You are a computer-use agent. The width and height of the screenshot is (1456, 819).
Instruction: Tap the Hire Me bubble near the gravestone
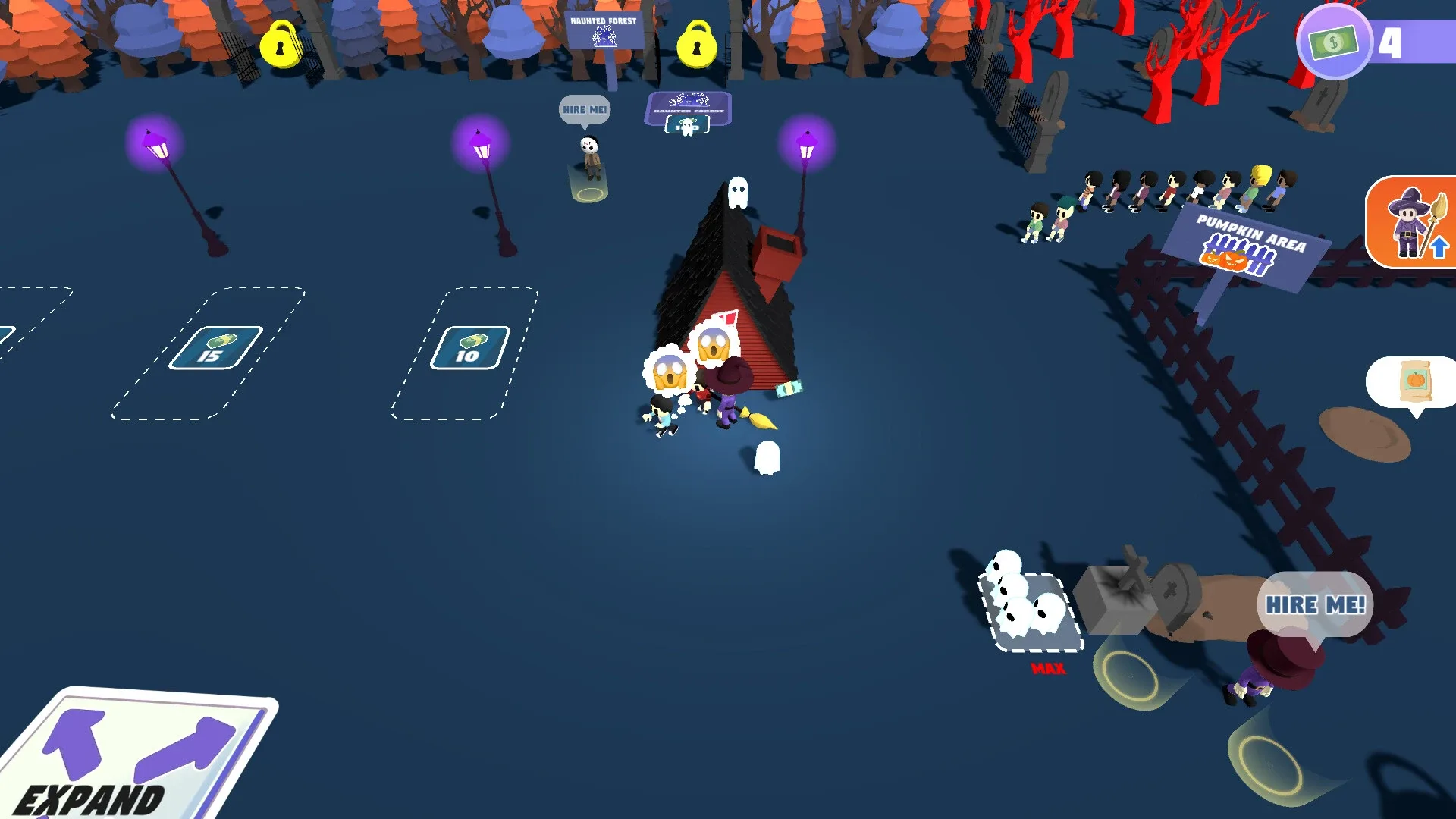point(1315,604)
